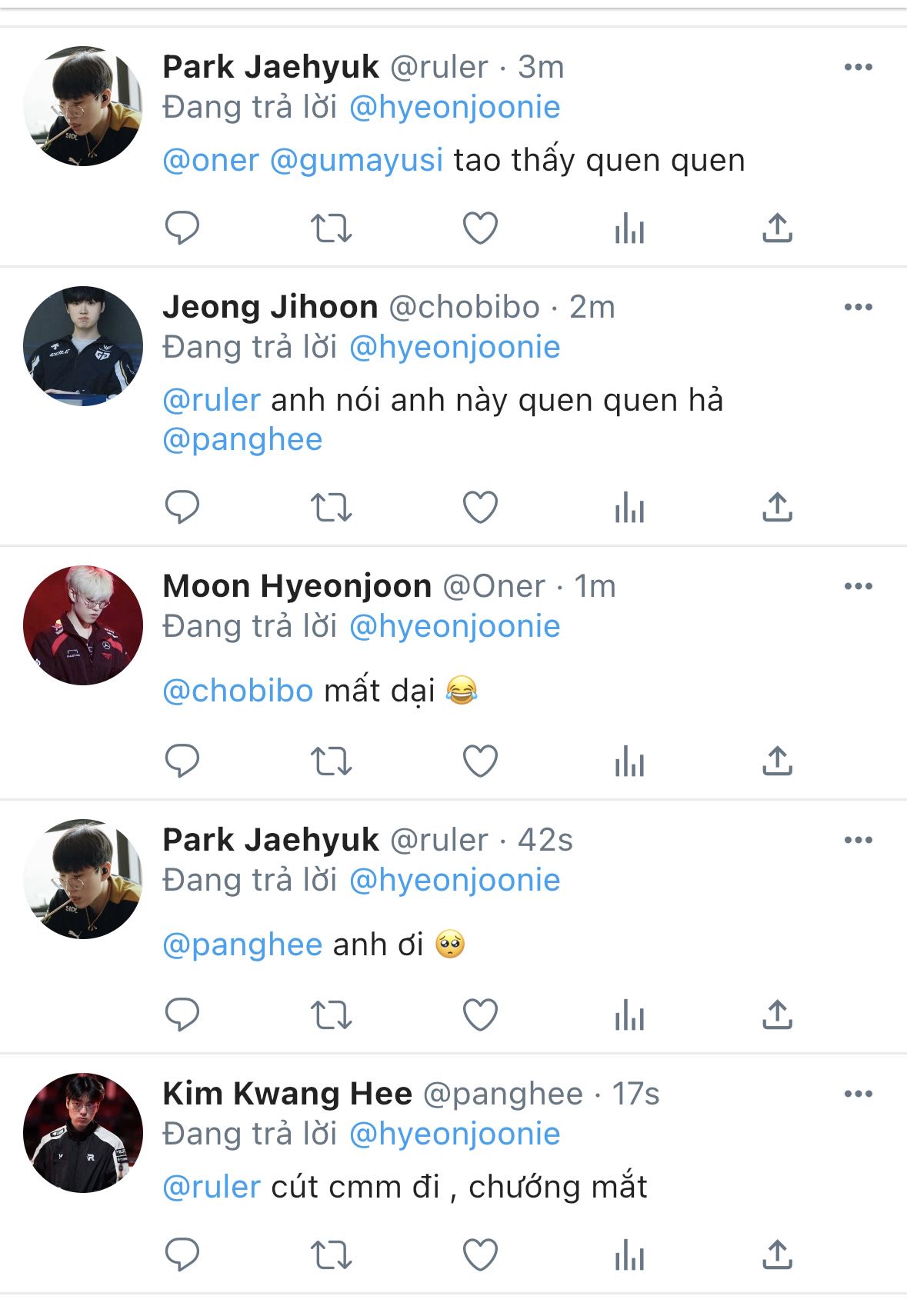
Task: Retweet Kim Kwang Hee's reply
Action: (331, 1255)
